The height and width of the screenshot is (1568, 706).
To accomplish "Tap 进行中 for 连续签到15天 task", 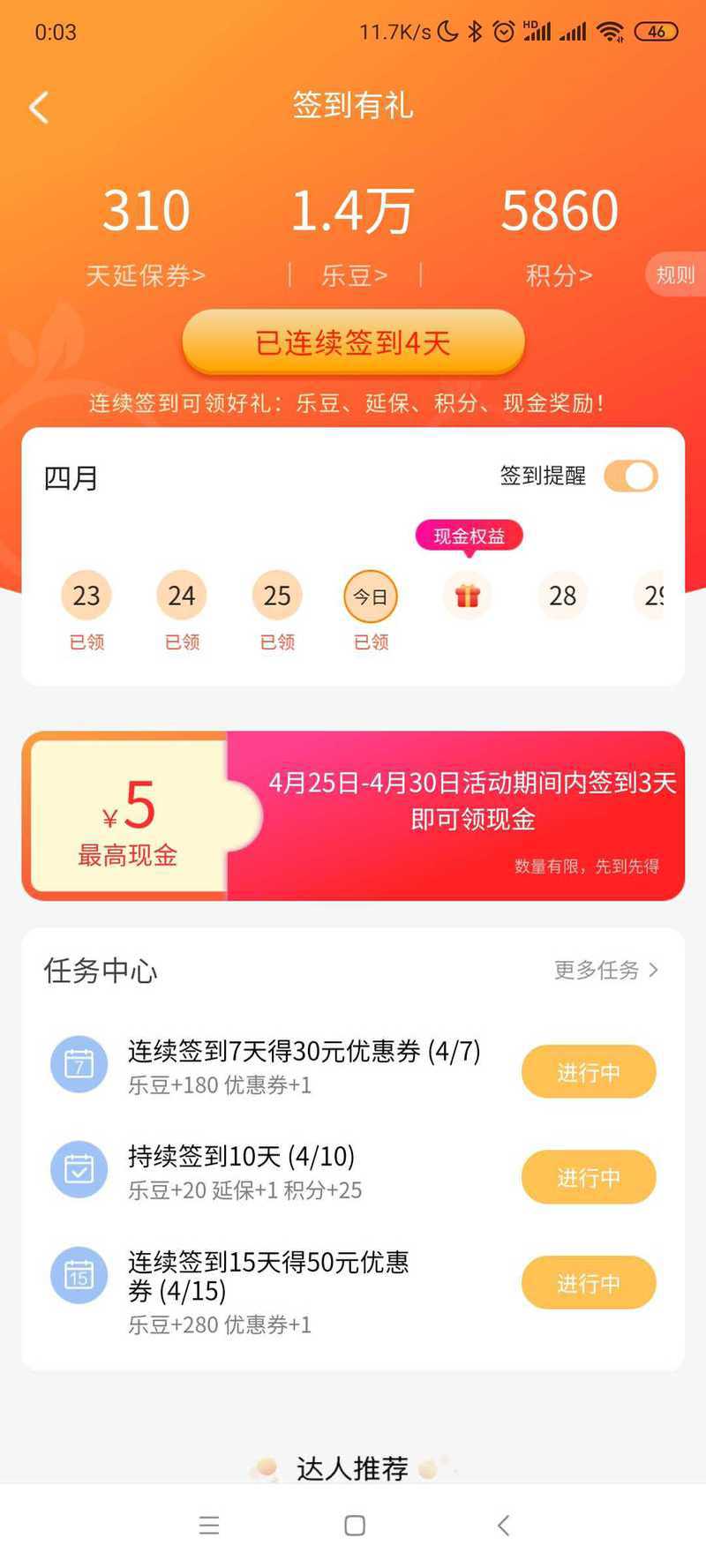I will (x=589, y=1282).
